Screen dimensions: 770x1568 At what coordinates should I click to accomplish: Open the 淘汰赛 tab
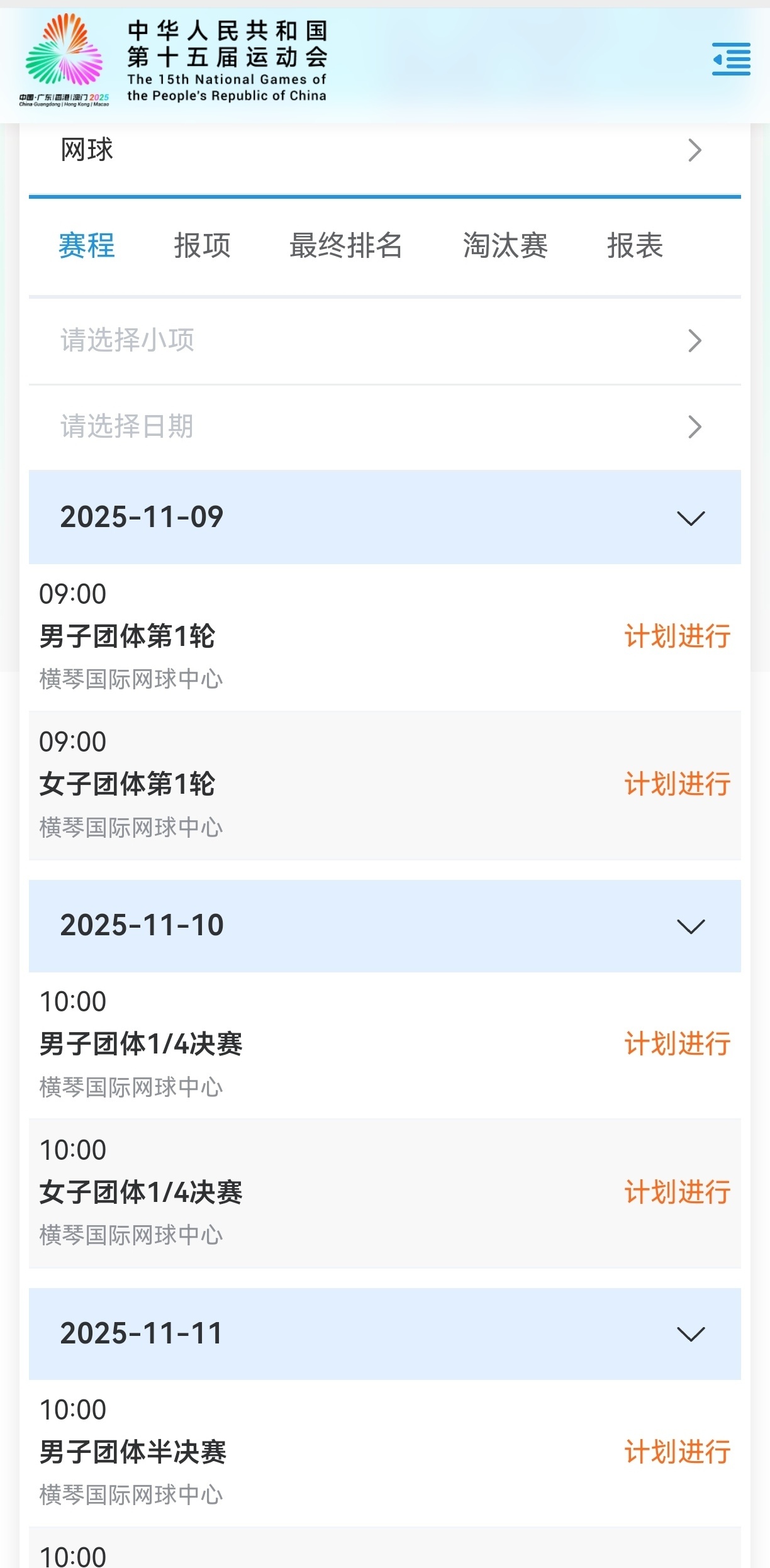tap(506, 246)
